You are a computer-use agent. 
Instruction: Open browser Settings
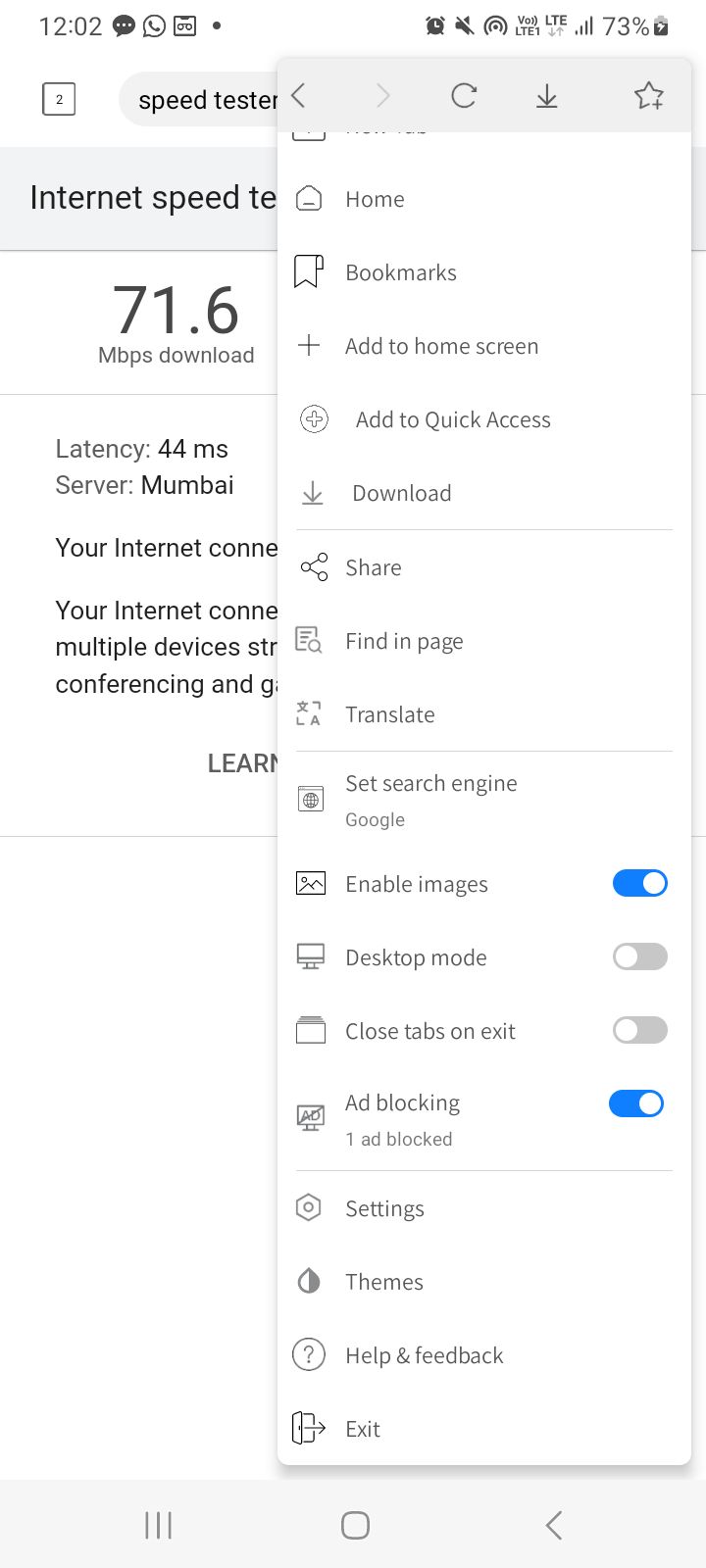tap(484, 1208)
